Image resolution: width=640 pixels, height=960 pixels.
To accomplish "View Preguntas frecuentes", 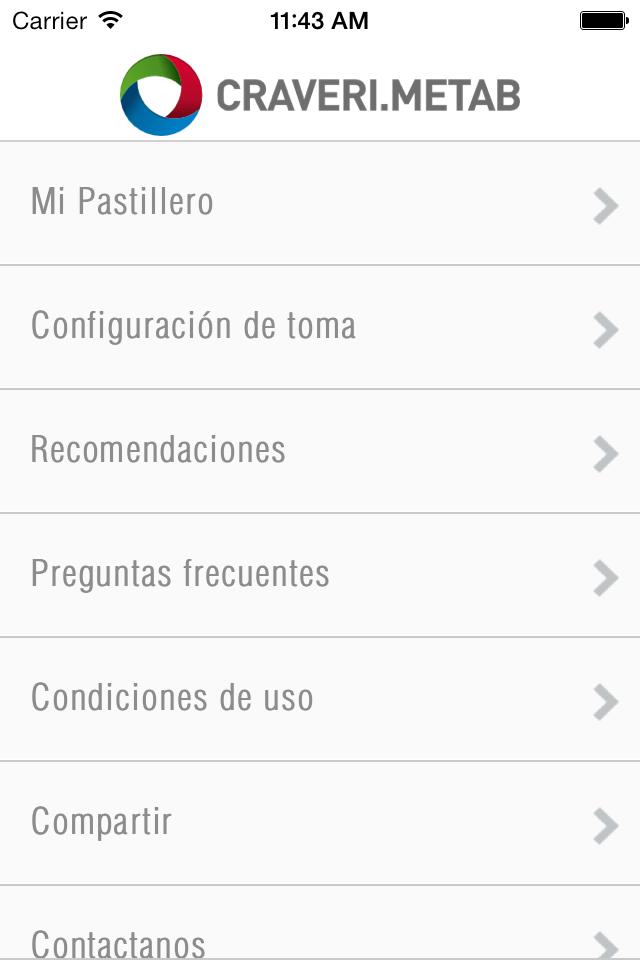I will [x=320, y=575].
